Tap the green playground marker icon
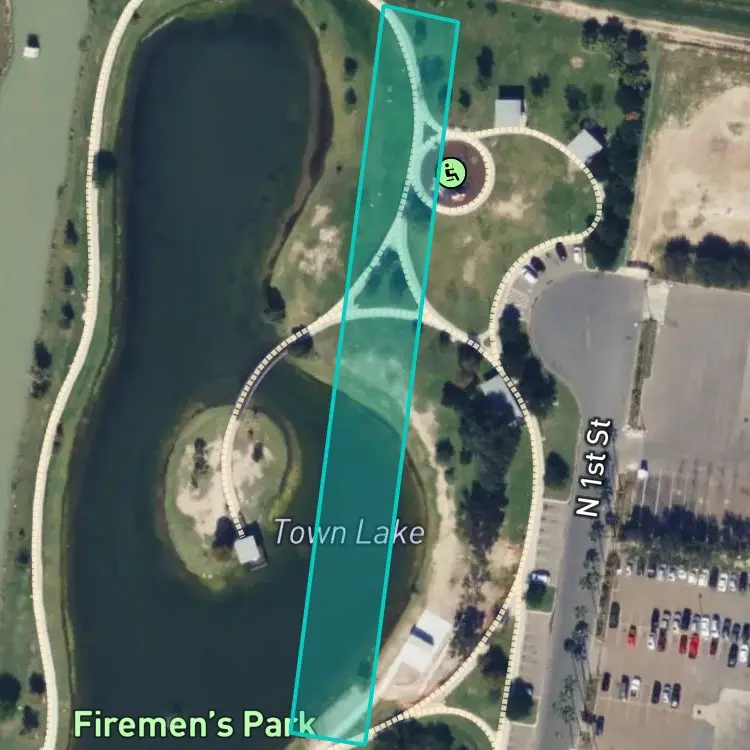The height and width of the screenshot is (750, 750). point(452,173)
